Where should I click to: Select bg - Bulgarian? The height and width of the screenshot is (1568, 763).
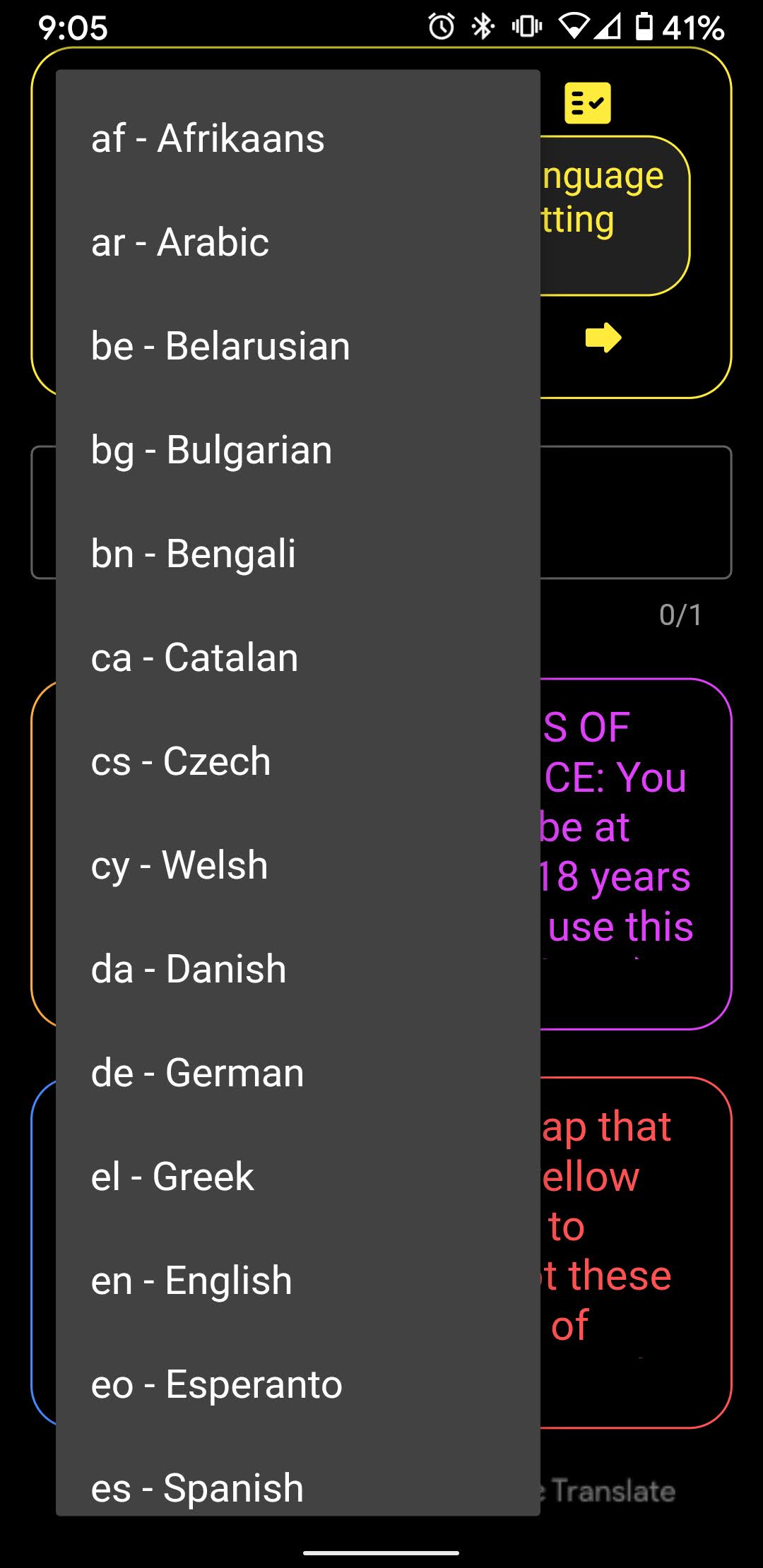coord(297,450)
